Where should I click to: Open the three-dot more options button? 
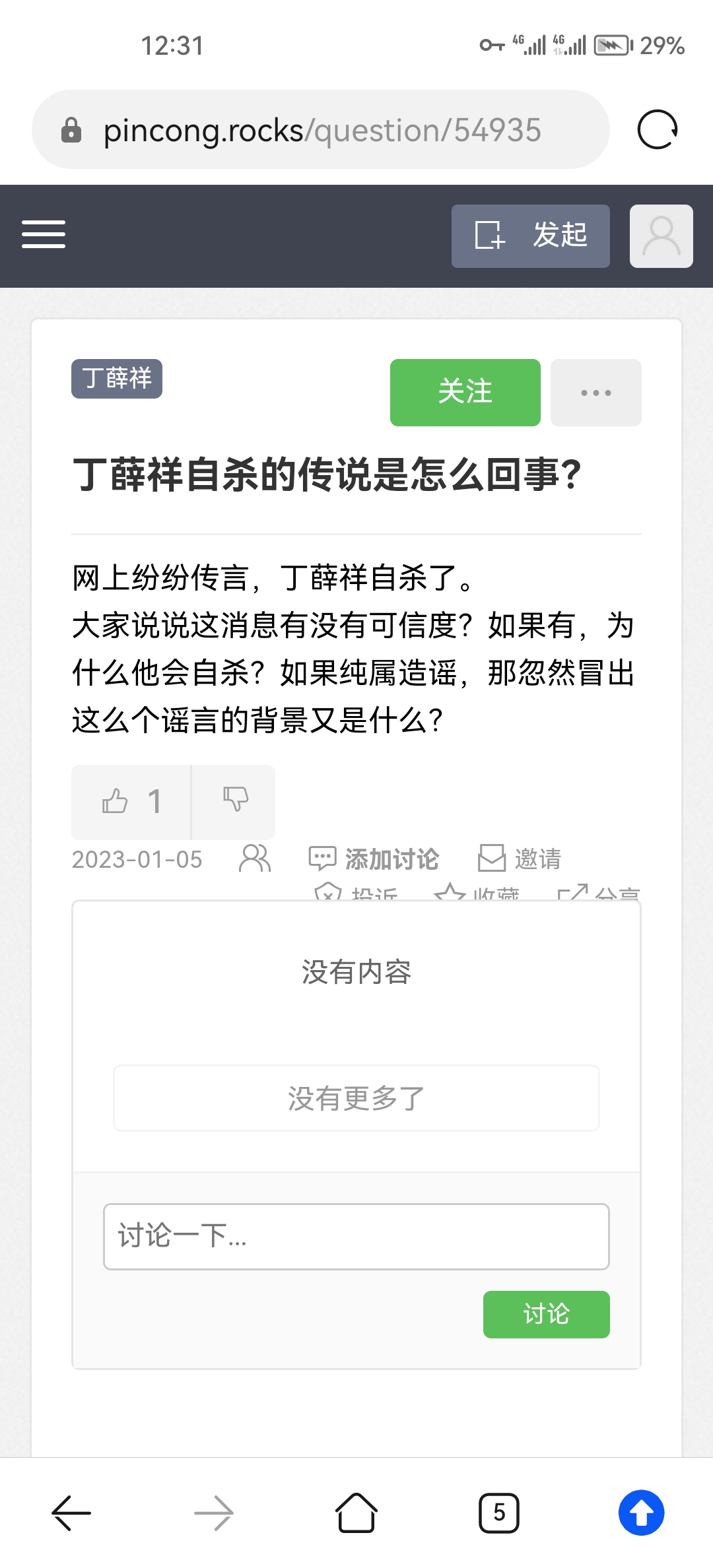596,393
